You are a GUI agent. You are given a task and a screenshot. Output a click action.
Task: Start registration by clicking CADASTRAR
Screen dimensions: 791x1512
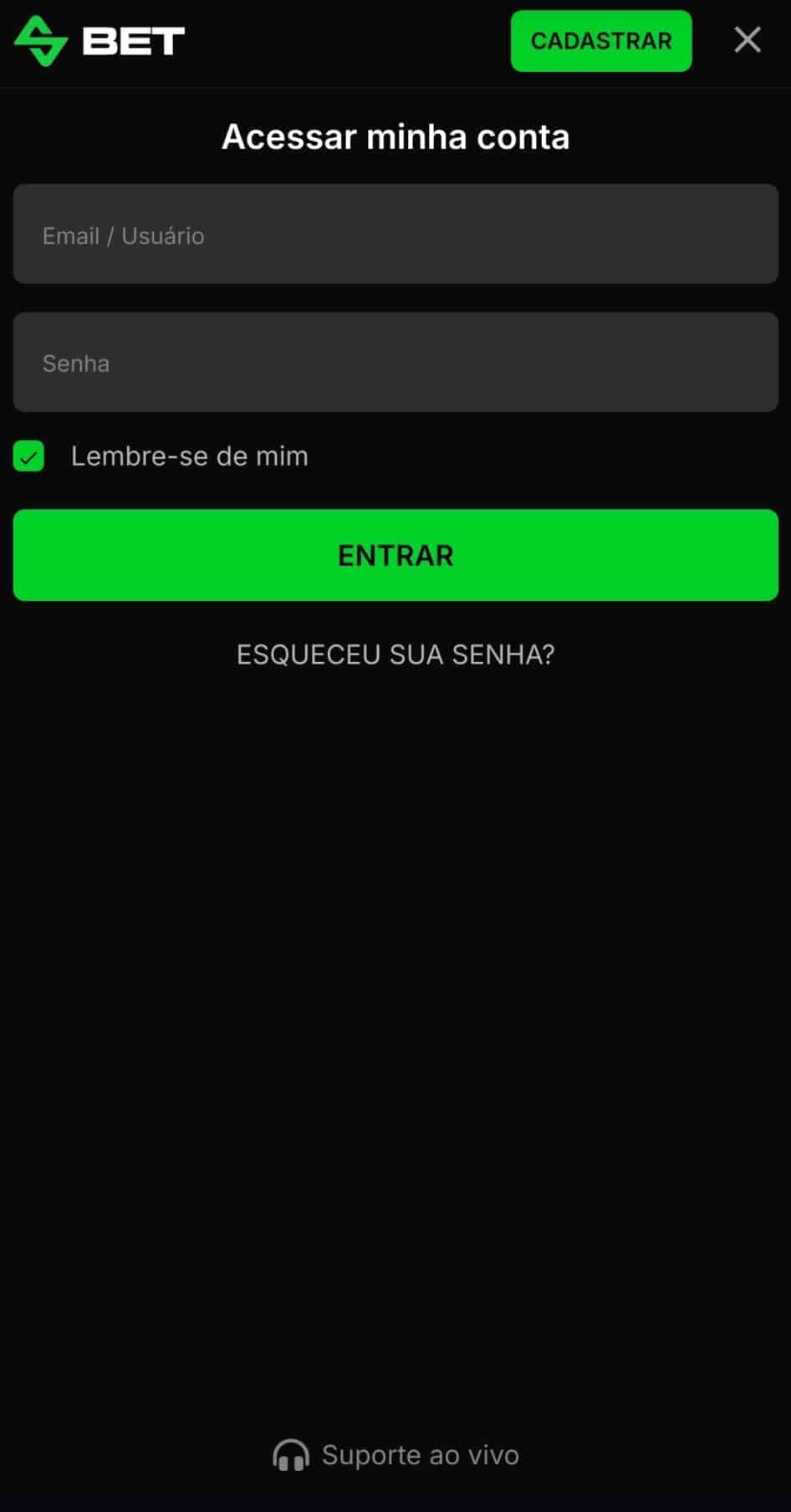point(601,40)
